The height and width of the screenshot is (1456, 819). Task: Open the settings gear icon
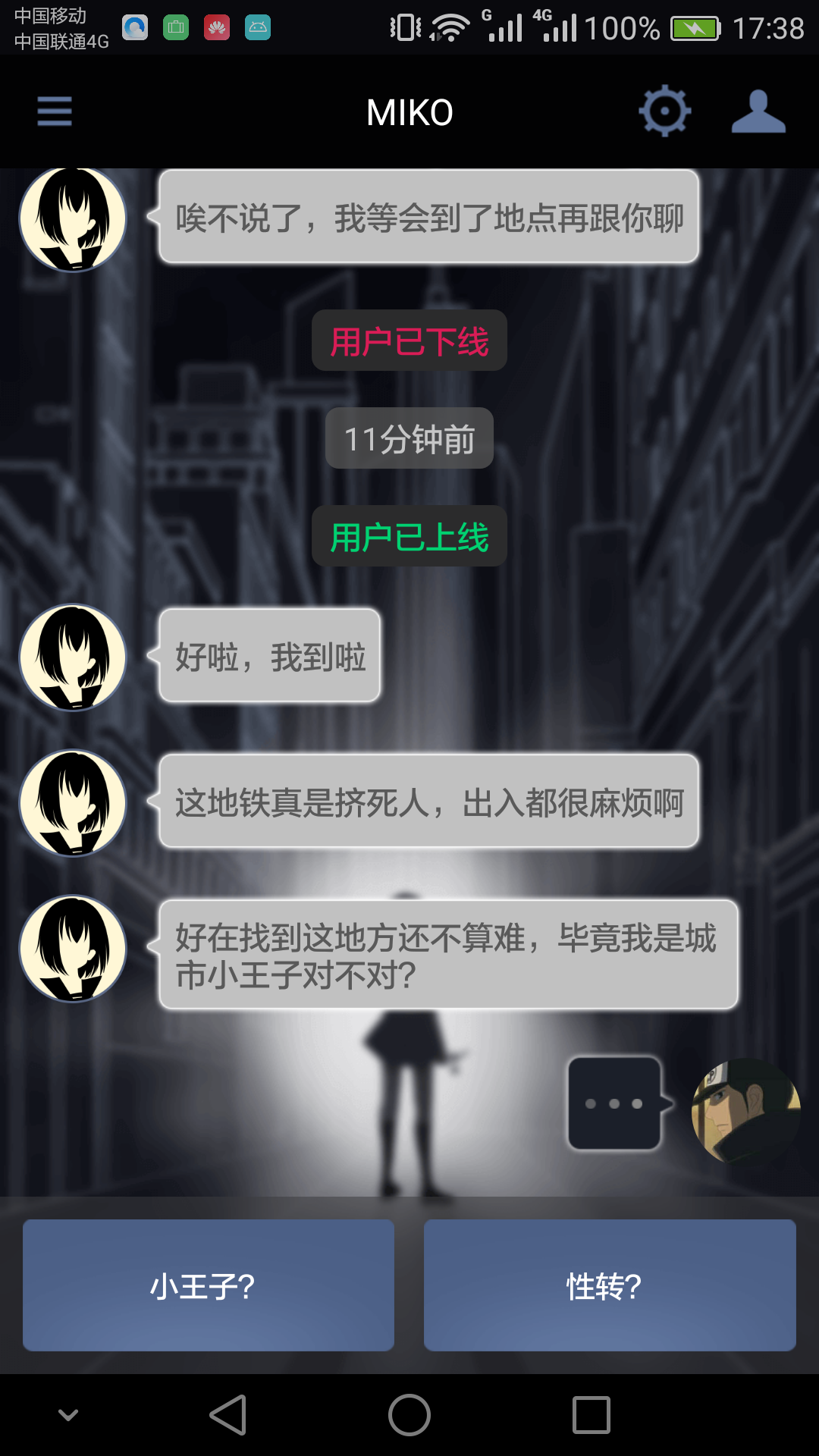[665, 111]
